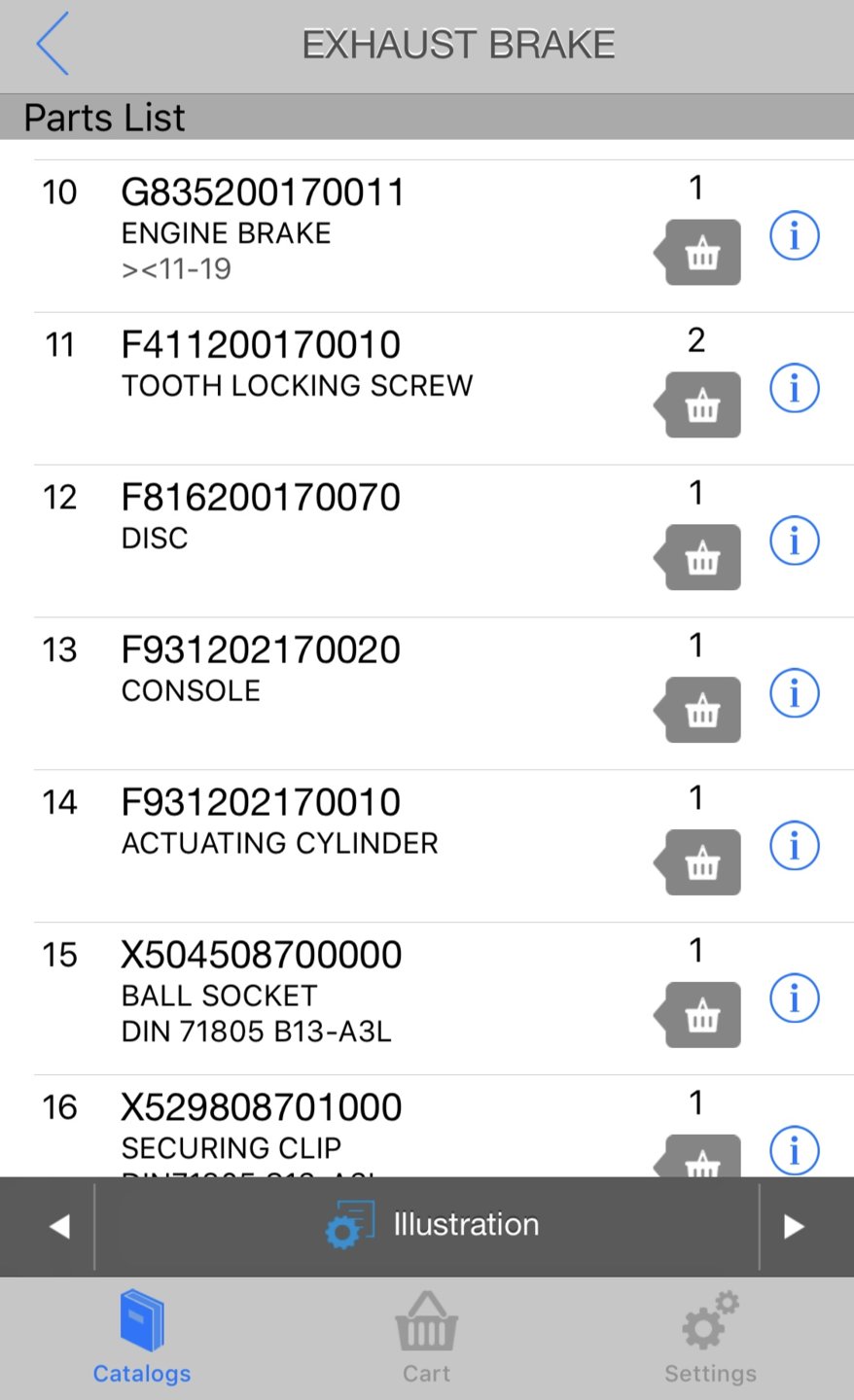Open the Settings tab
This screenshot has height=1400, width=854.
(x=710, y=1337)
